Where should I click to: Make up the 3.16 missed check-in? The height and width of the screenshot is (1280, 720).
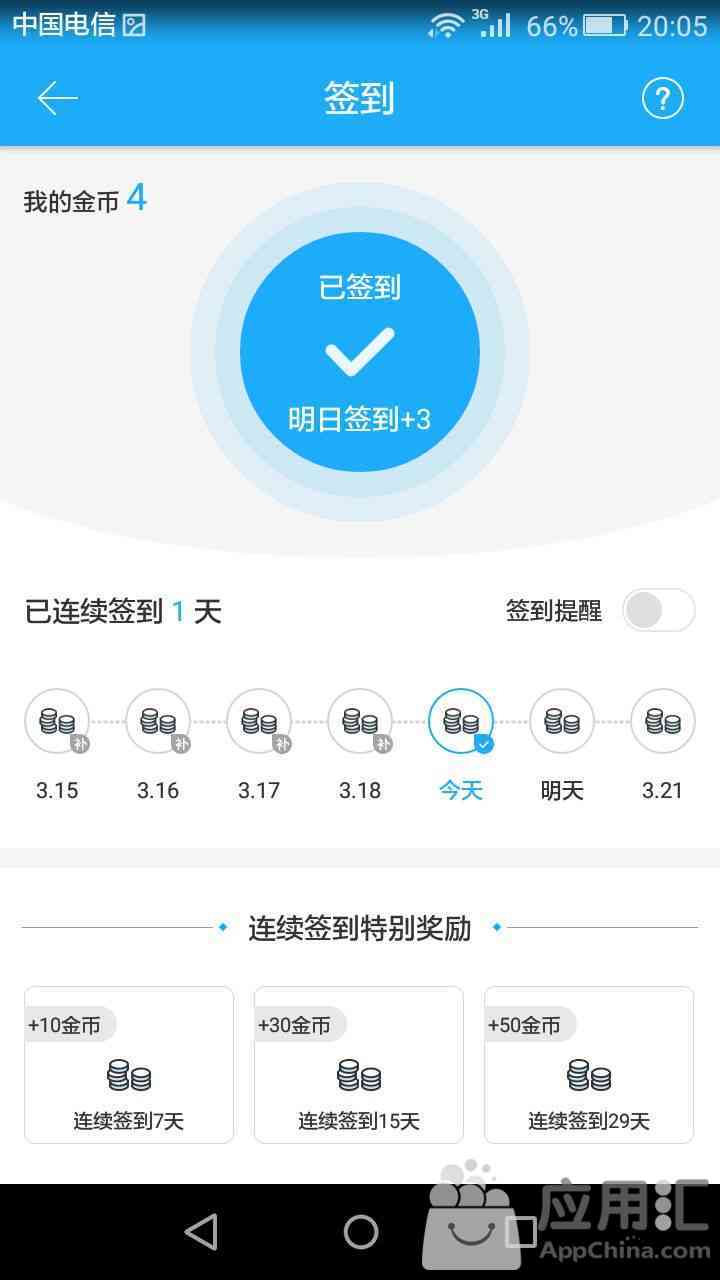tap(158, 721)
